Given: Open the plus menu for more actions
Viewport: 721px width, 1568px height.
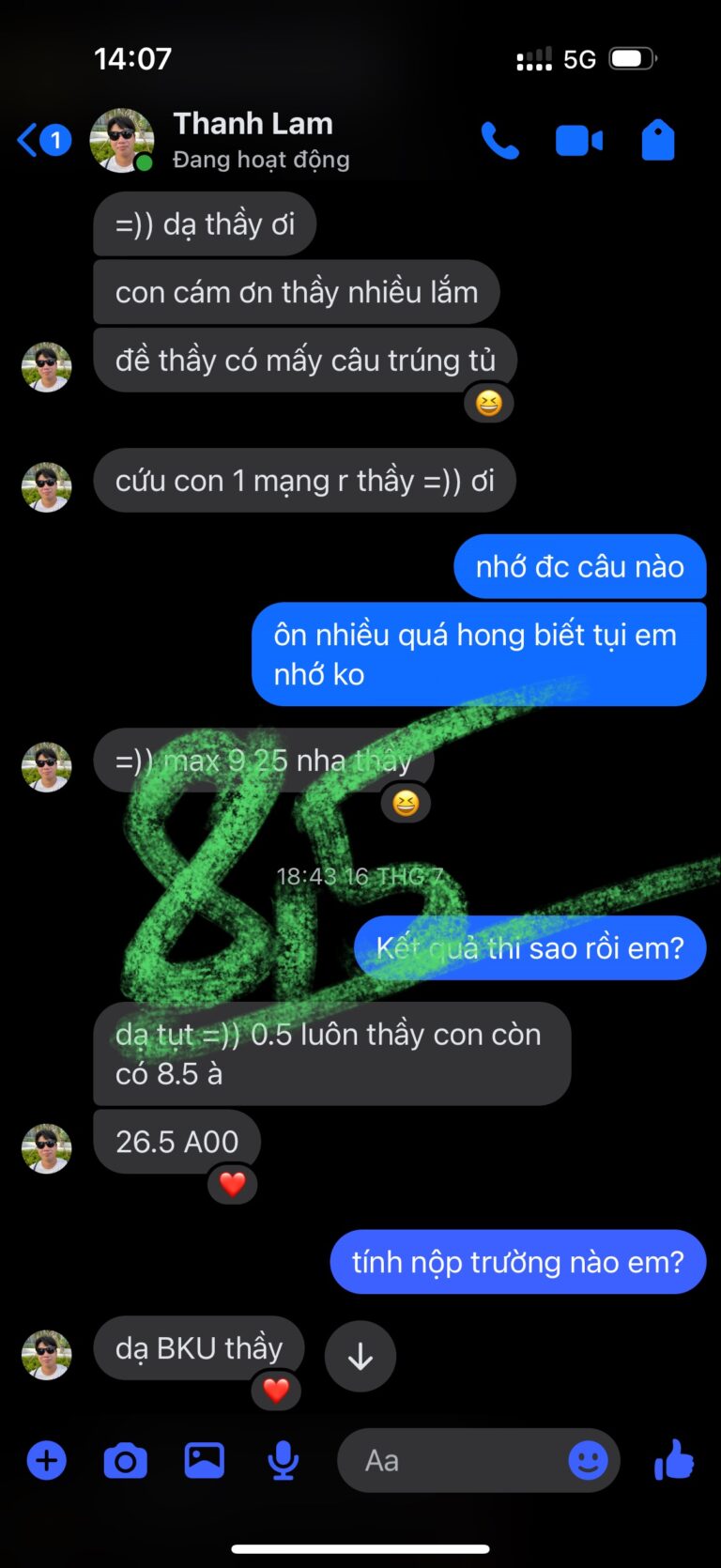Looking at the screenshot, I should [46, 1461].
